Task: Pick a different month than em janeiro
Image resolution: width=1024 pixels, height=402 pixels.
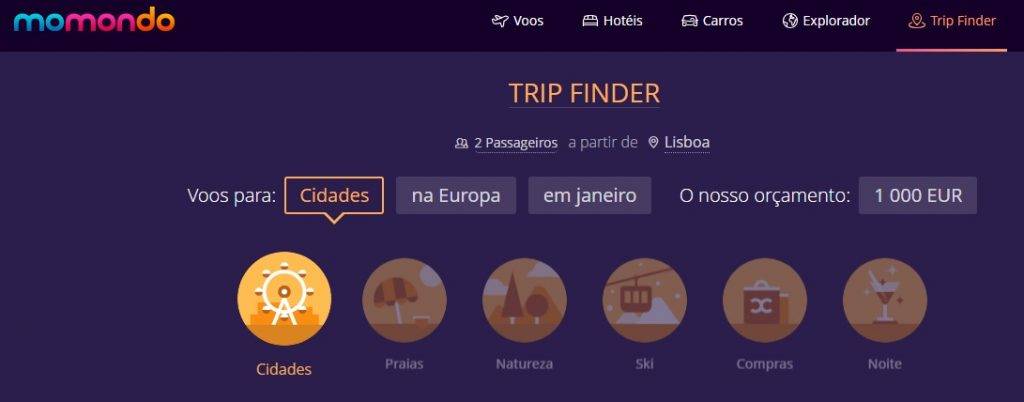Action: 590,195
